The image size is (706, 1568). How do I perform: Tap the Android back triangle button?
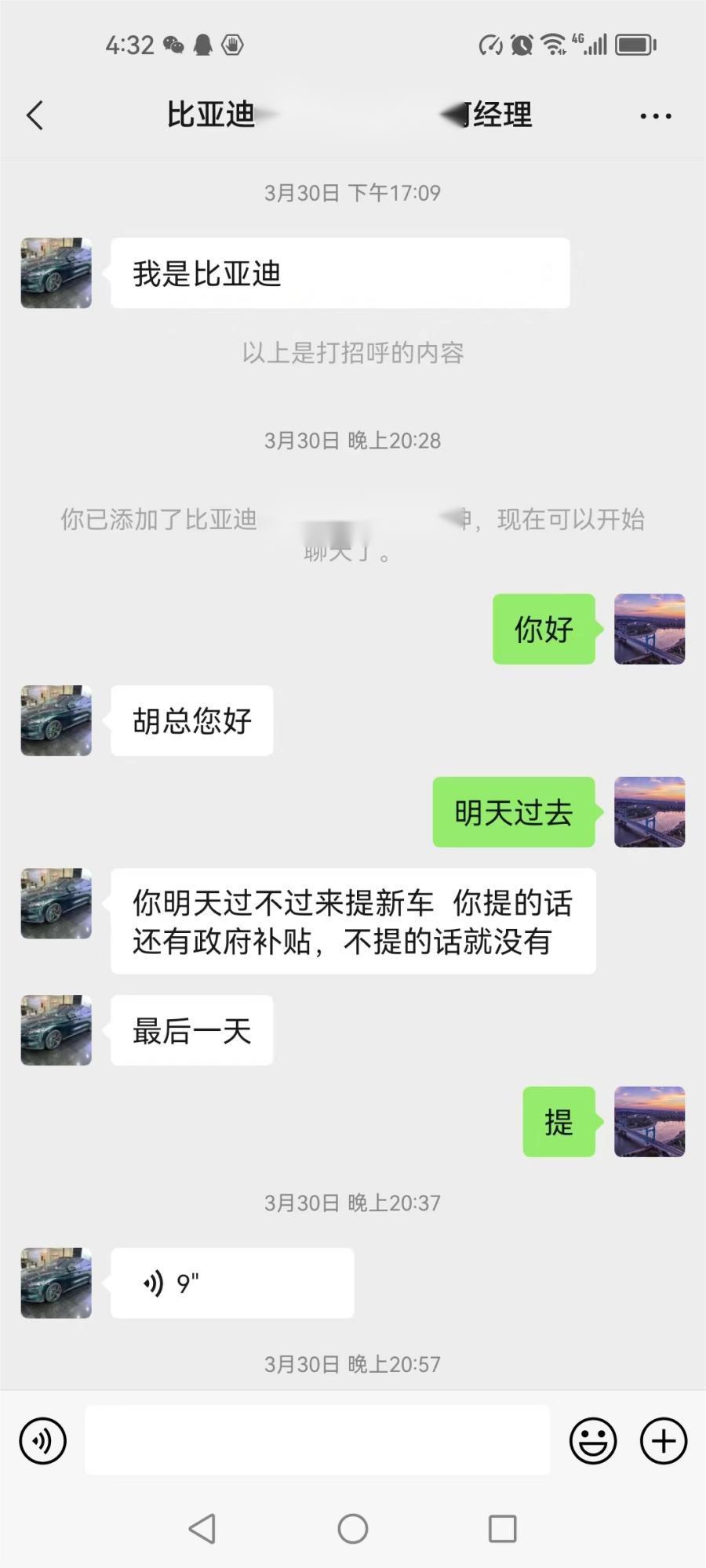(202, 1526)
